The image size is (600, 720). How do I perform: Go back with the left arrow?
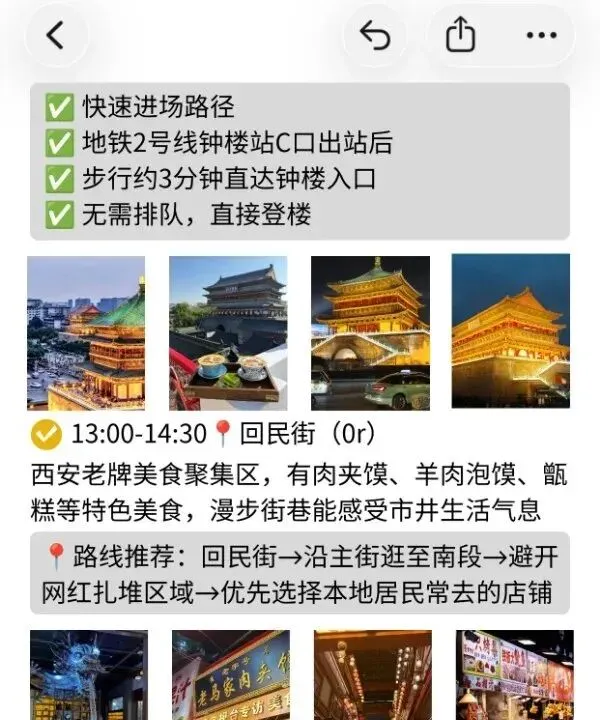(55, 35)
